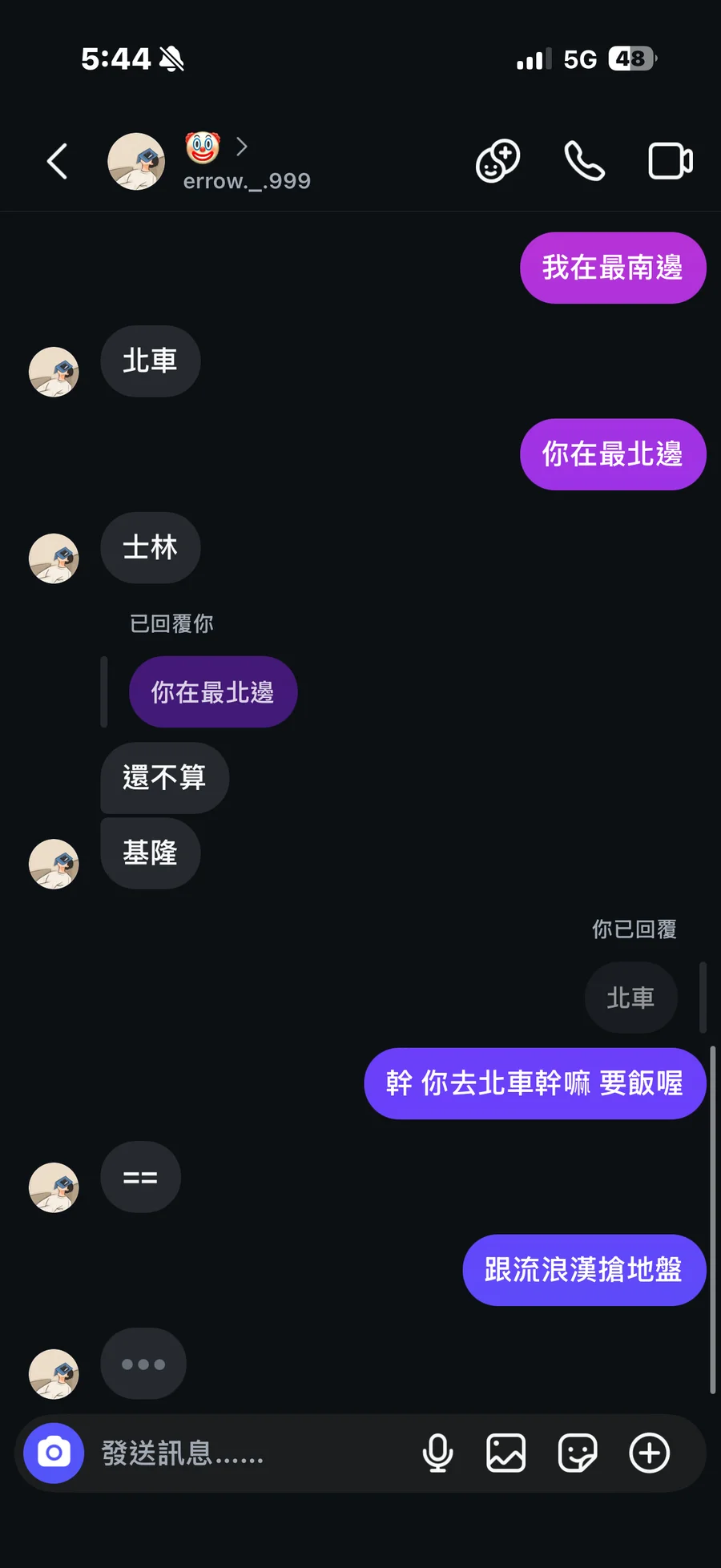This screenshot has height=1568, width=721.
Task: Open the sticker picker
Action: [577, 1453]
